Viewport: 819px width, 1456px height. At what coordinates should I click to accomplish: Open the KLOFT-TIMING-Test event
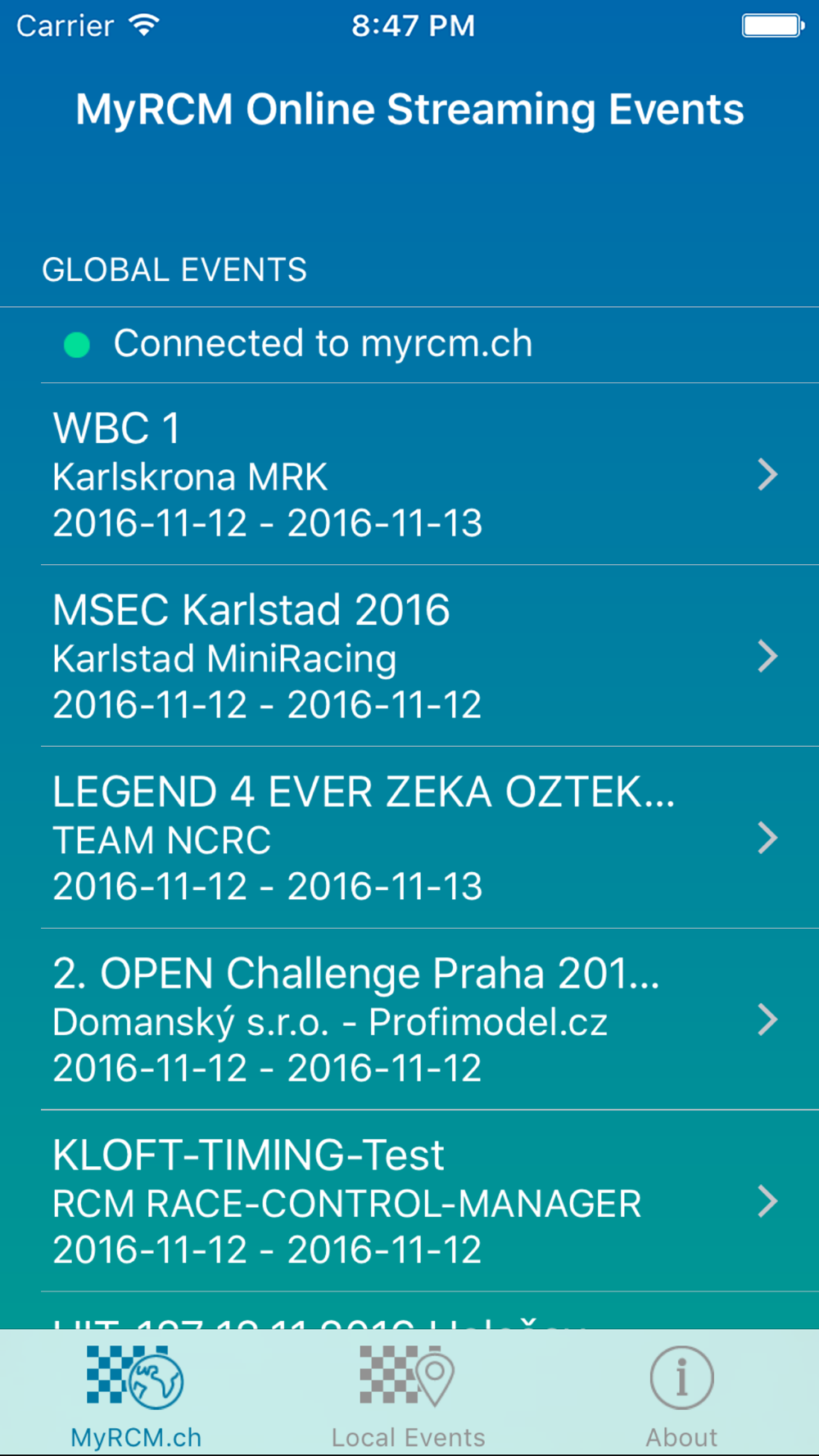click(409, 1201)
